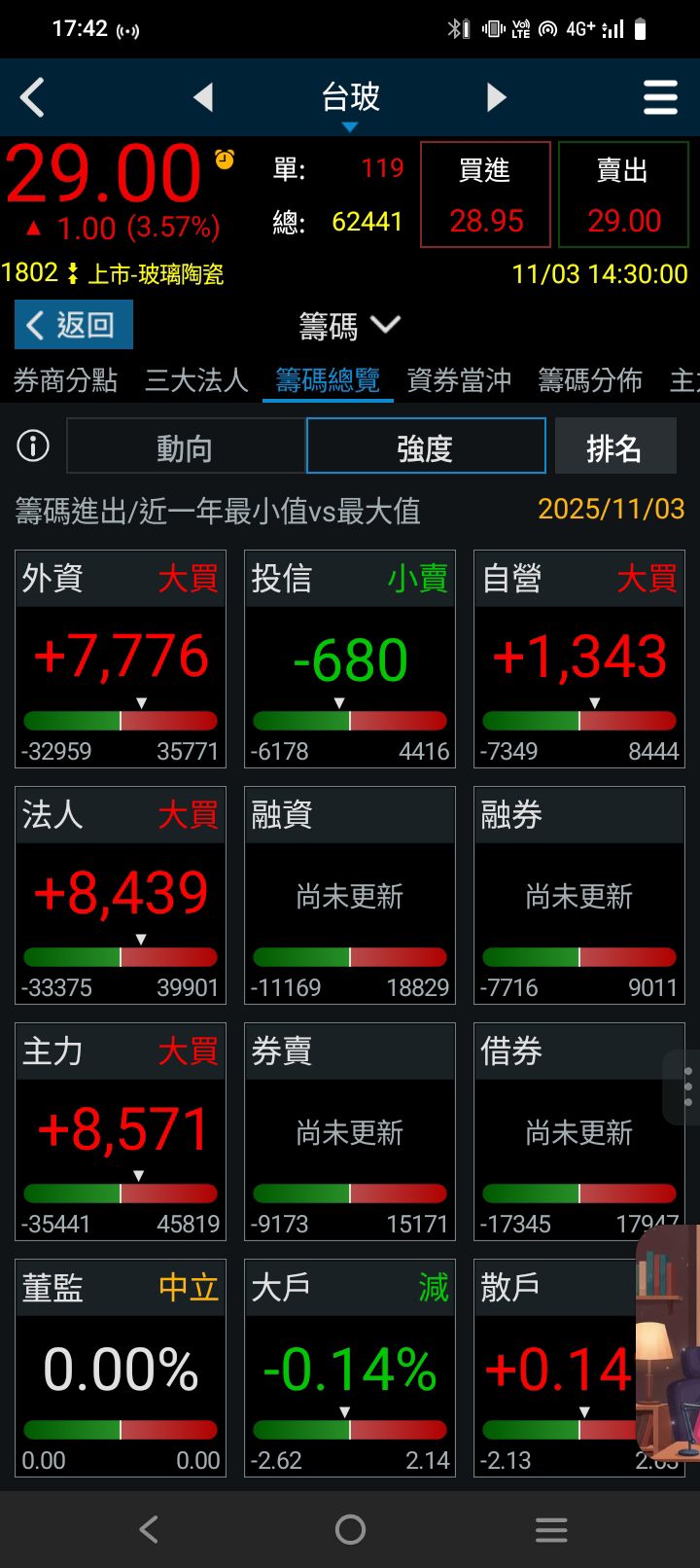Viewport: 700px width, 1568px height.
Task: Open the info icon beside 動向
Action: tap(33, 446)
